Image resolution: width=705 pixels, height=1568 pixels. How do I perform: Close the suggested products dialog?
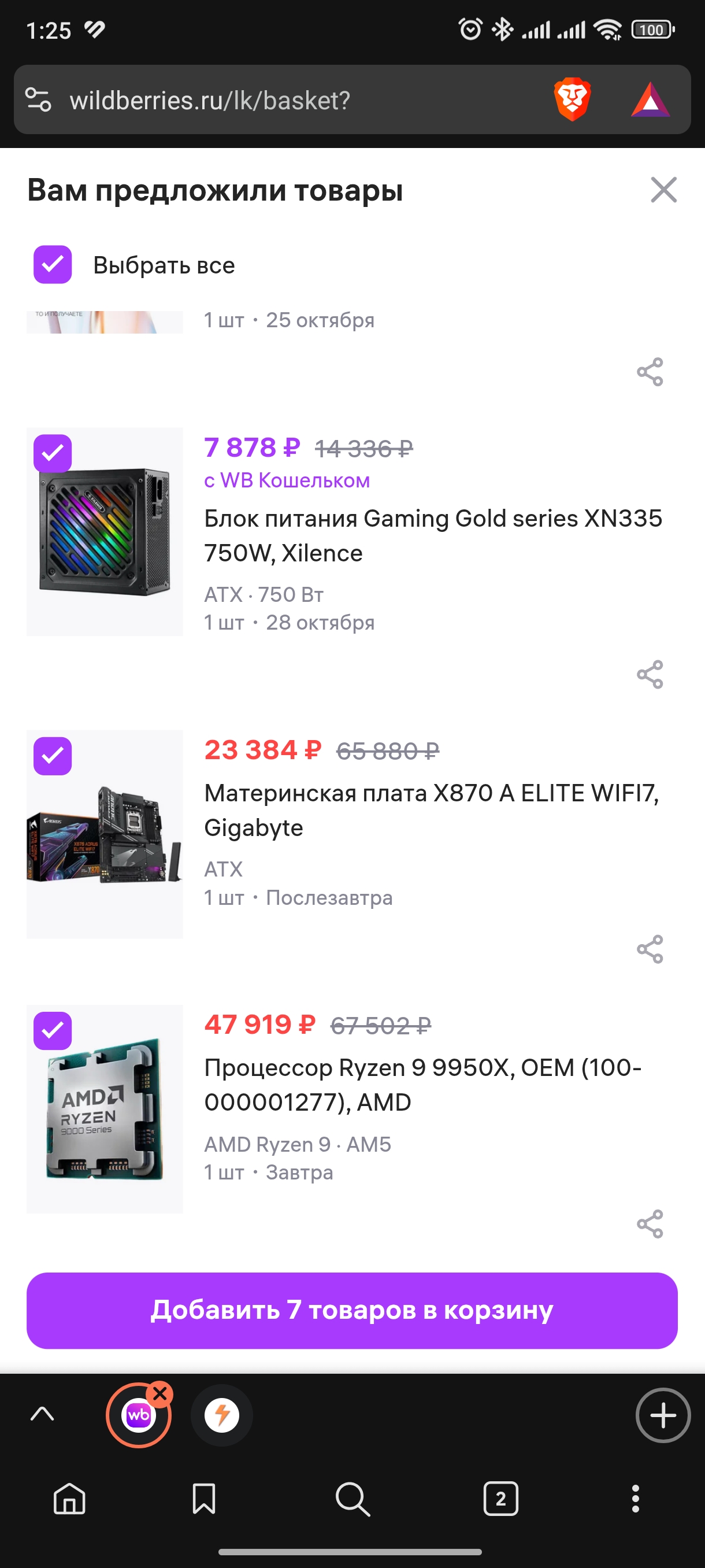pos(663,190)
